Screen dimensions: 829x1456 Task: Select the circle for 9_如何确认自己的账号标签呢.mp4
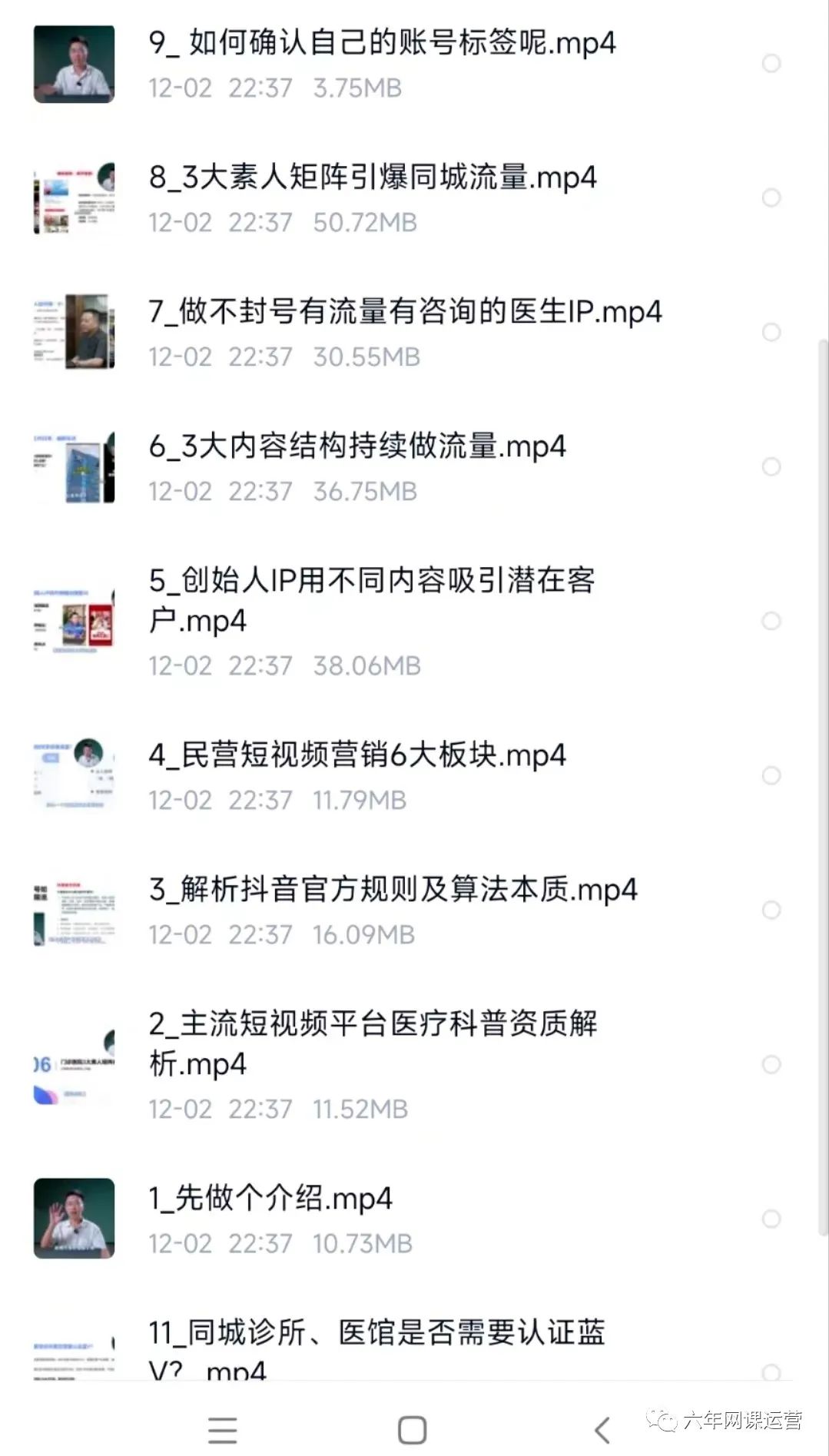(x=771, y=64)
